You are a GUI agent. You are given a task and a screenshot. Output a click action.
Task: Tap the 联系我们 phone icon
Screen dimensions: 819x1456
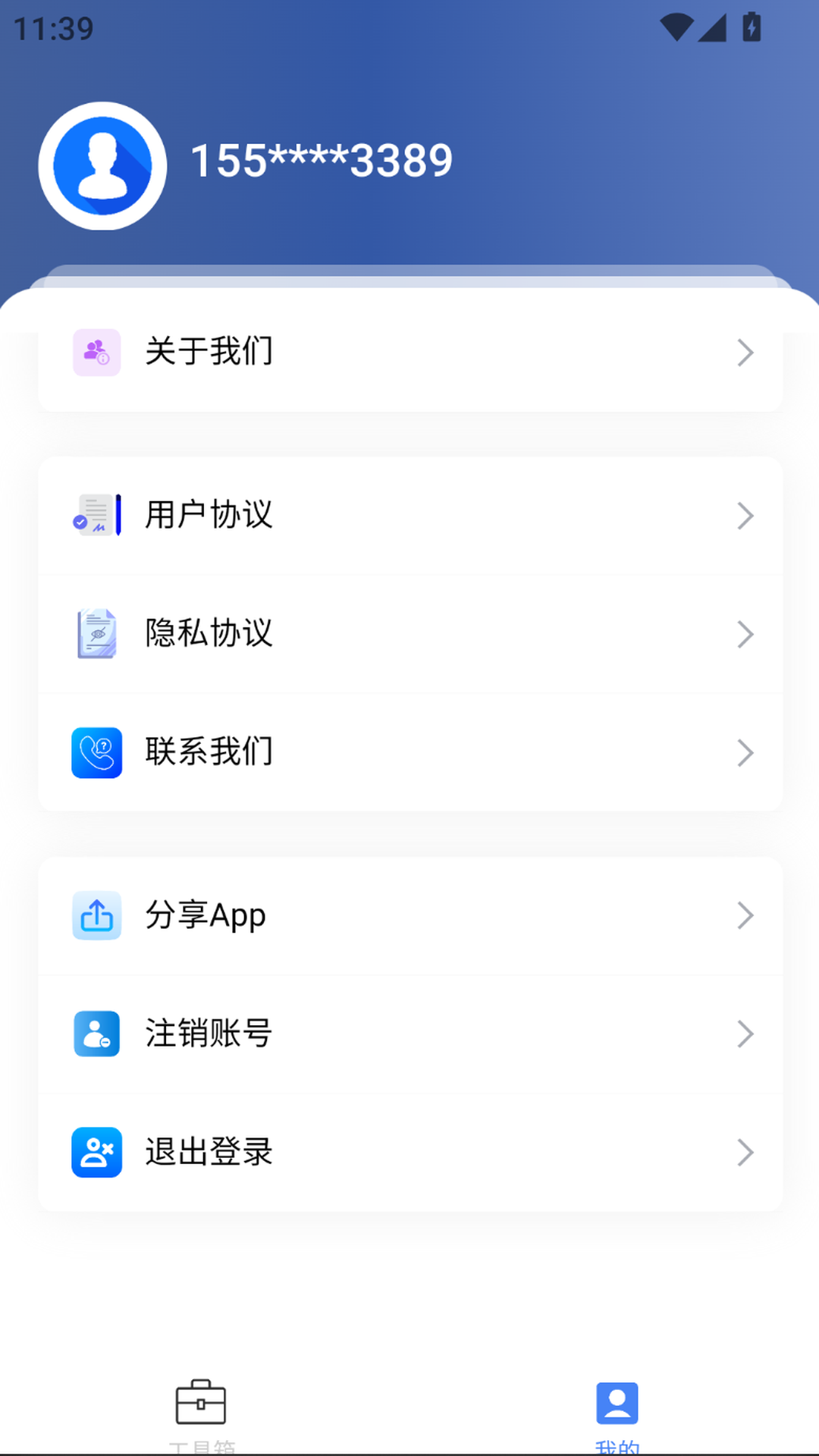click(x=96, y=752)
